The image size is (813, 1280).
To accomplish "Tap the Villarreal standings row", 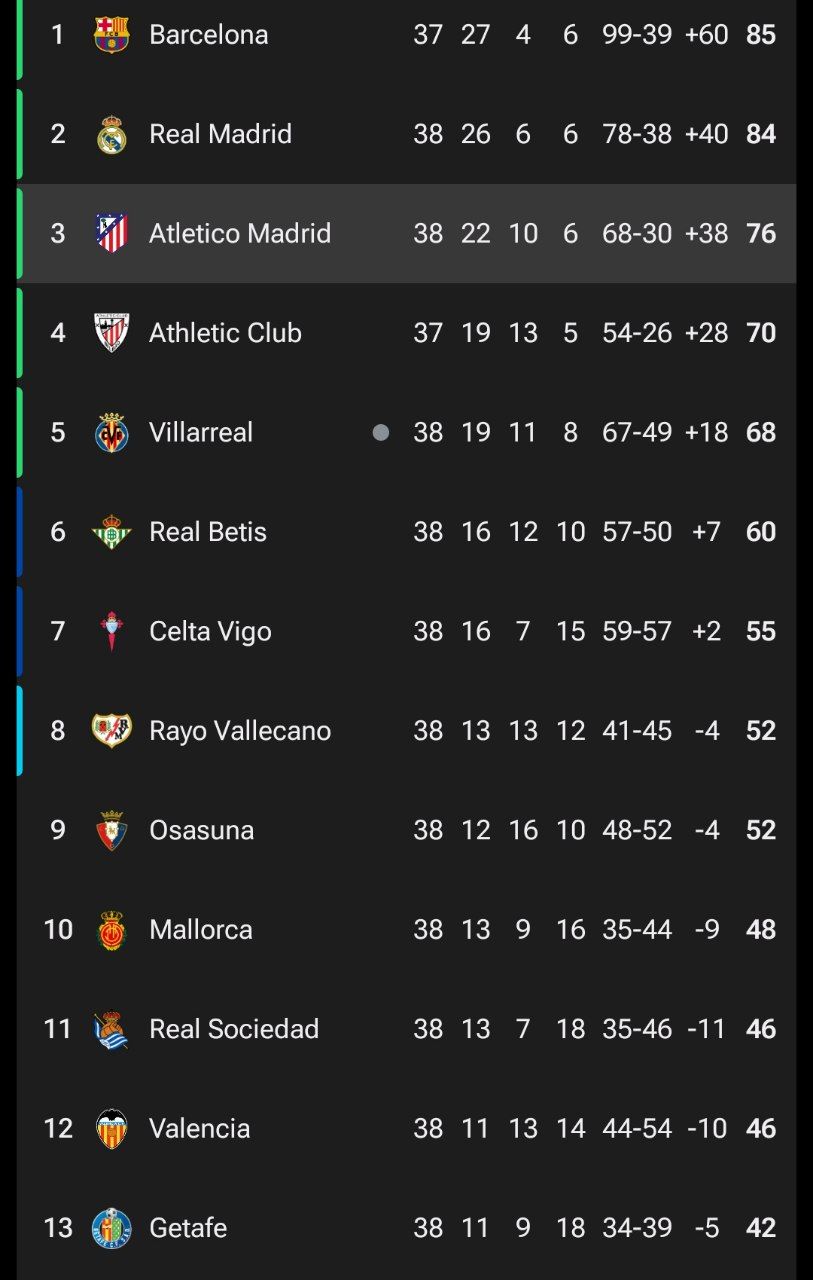I will [x=201, y=432].
